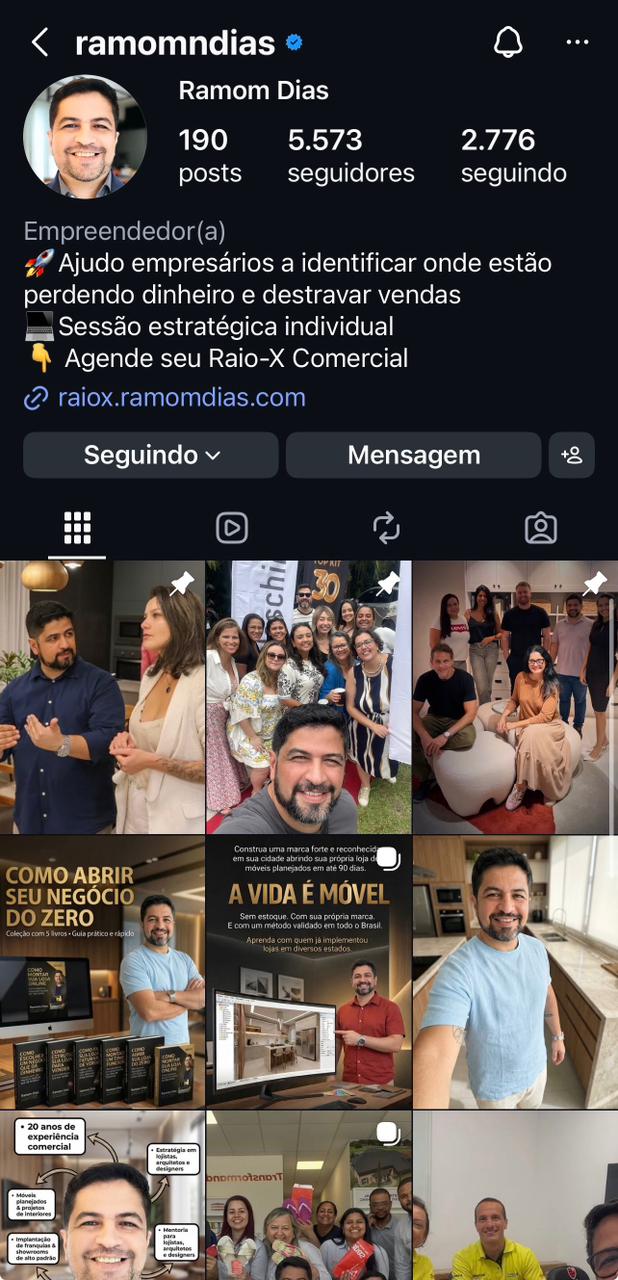This screenshot has height=1280, width=618.
Task: Expand the Seguindo dropdown button
Action: point(151,455)
